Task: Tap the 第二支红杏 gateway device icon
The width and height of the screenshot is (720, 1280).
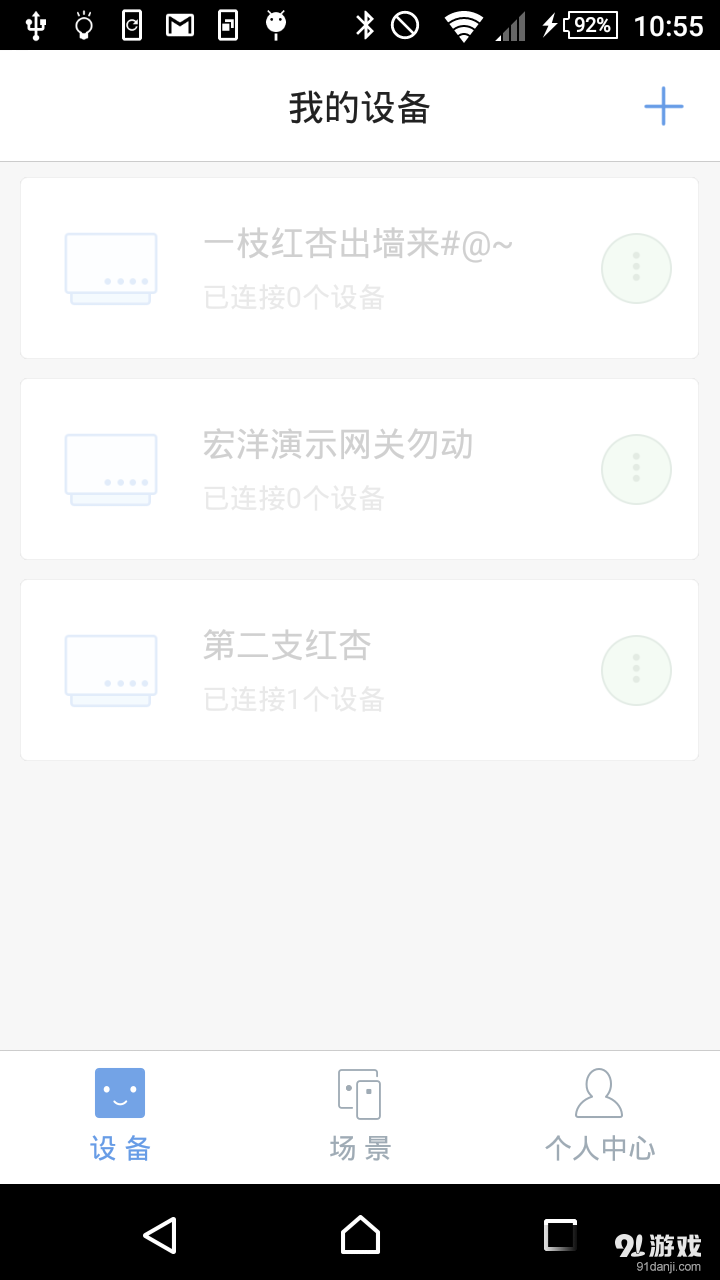Action: 110,670
